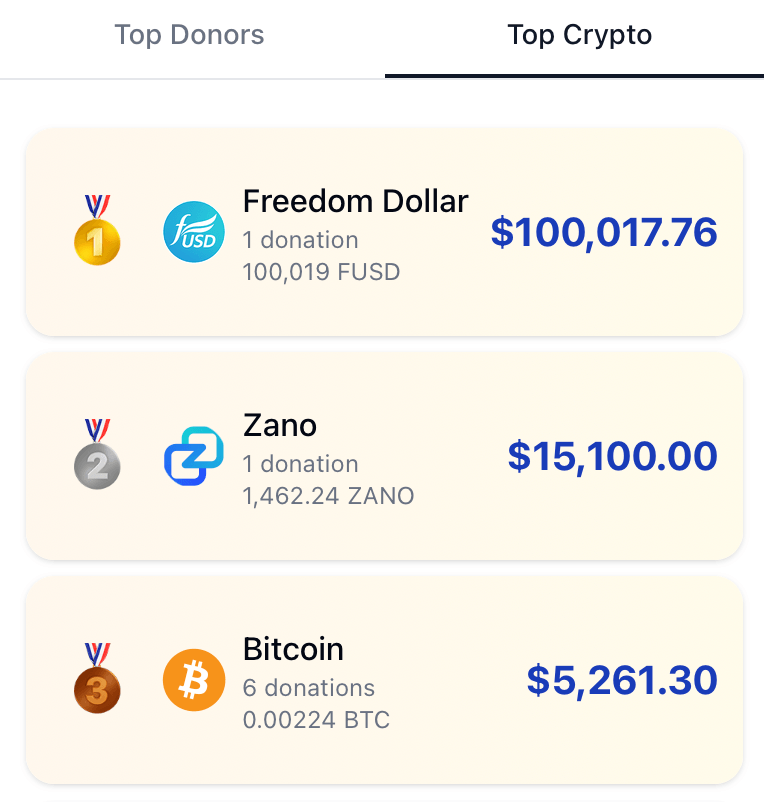This screenshot has height=802, width=764.
Task: Click the B symbol inside the Bitcoin icon
Action: point(194,680)
